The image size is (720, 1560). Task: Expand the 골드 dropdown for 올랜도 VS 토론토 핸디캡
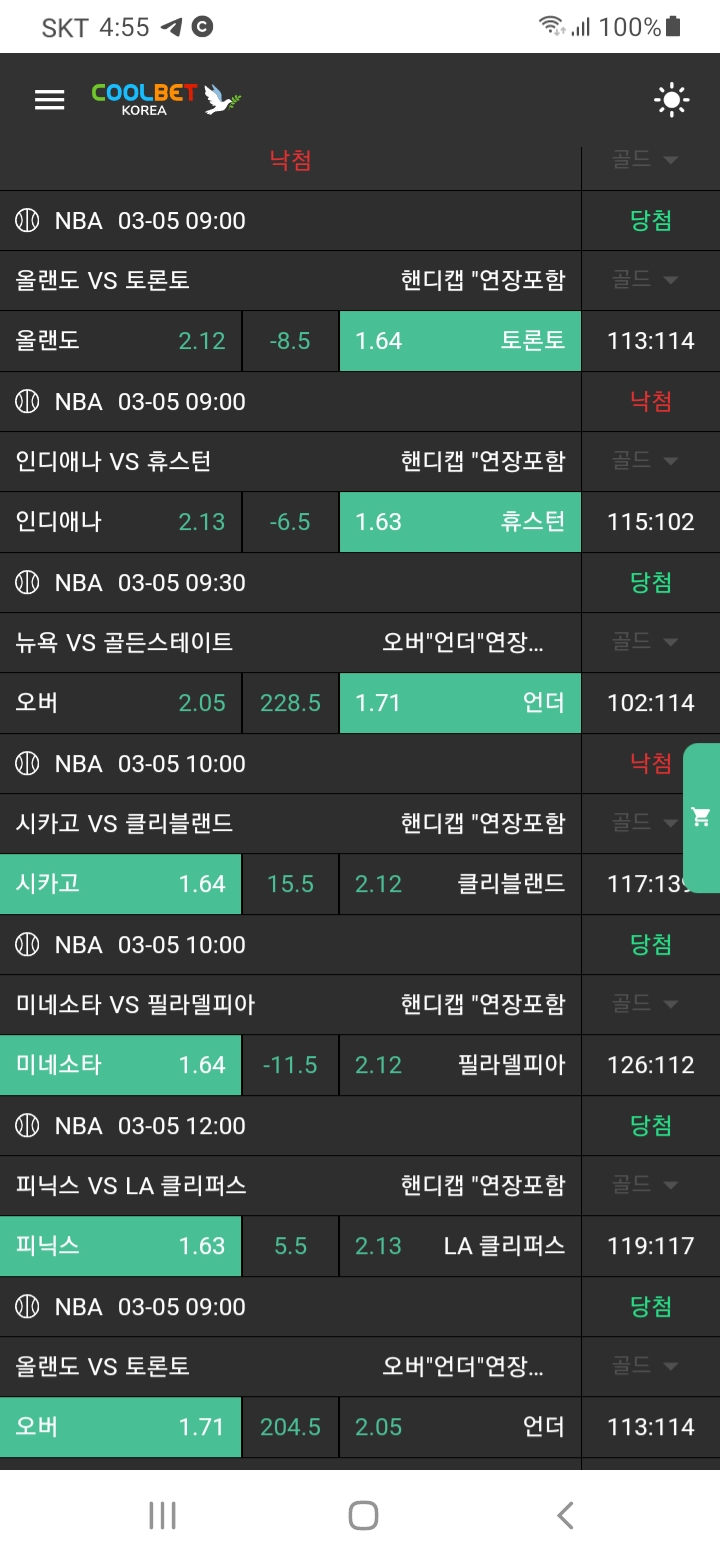point(645,280)
